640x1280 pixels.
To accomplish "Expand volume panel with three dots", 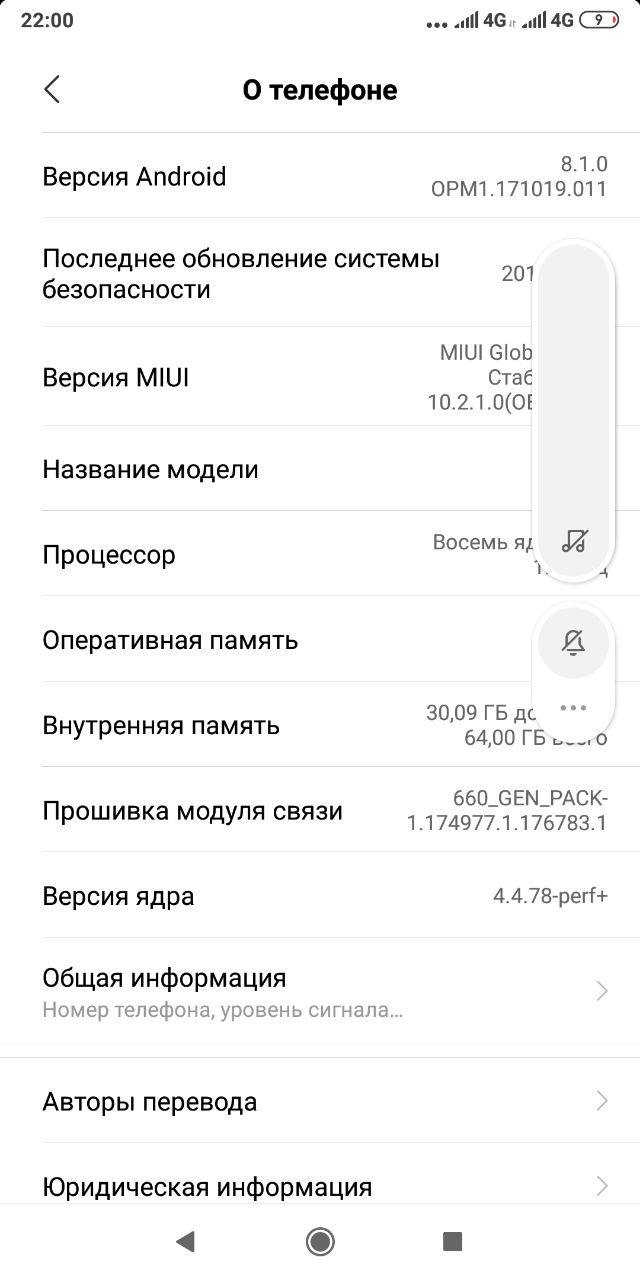I will 573,708.
